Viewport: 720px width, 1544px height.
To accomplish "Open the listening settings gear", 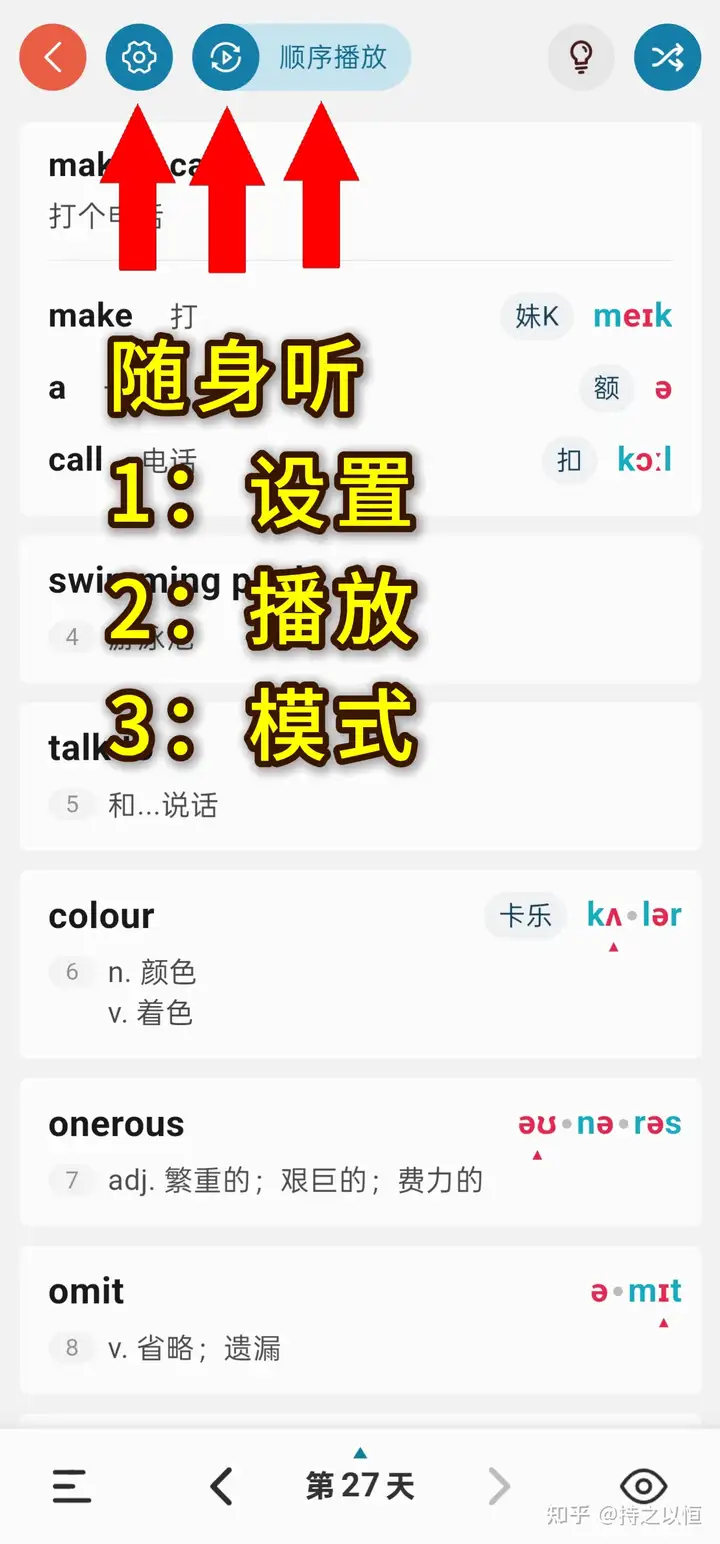I will coord(139,57).
